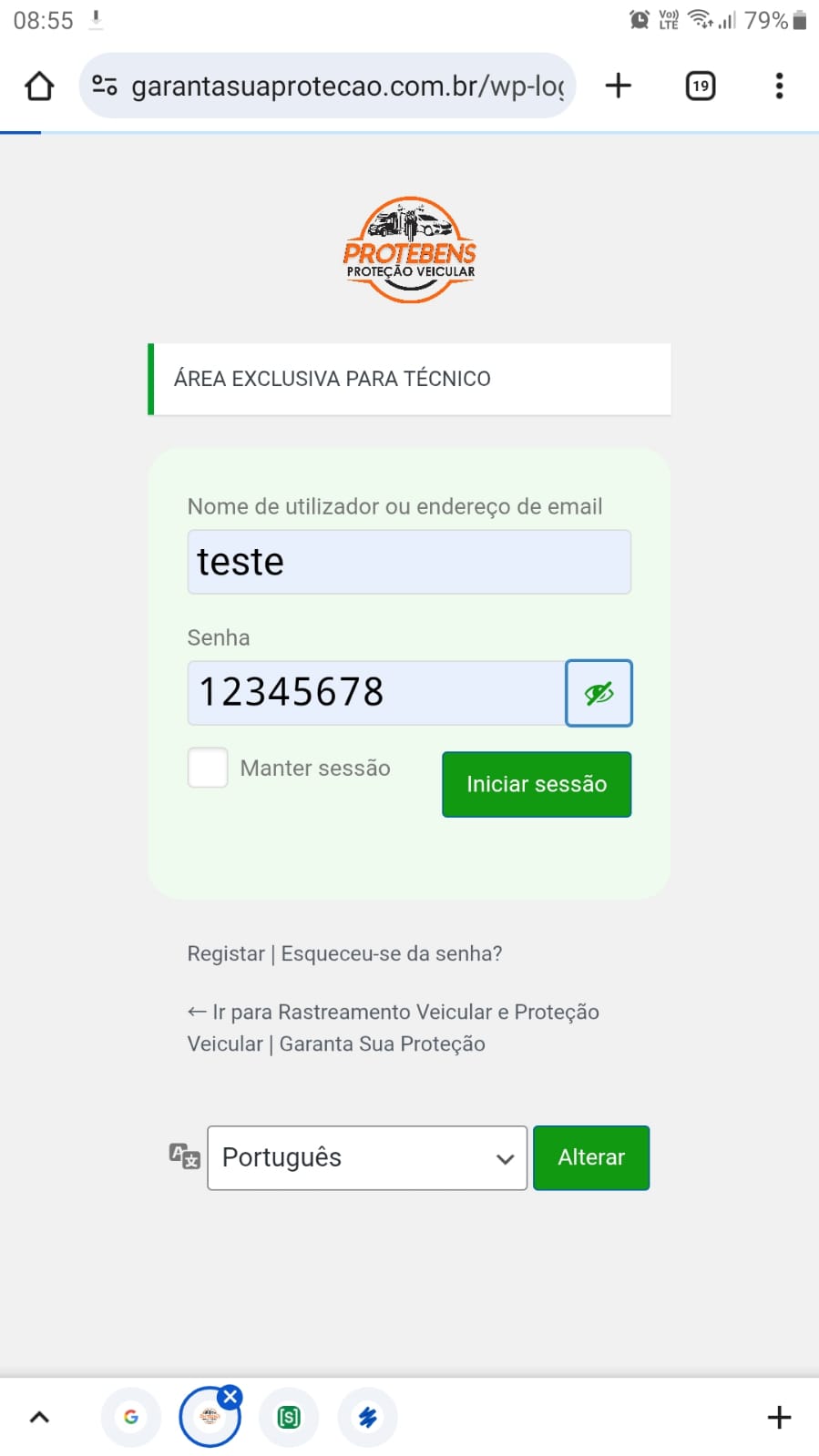Close the current Protebens tab
The image size is (819, 1456).
[230, 1397]
